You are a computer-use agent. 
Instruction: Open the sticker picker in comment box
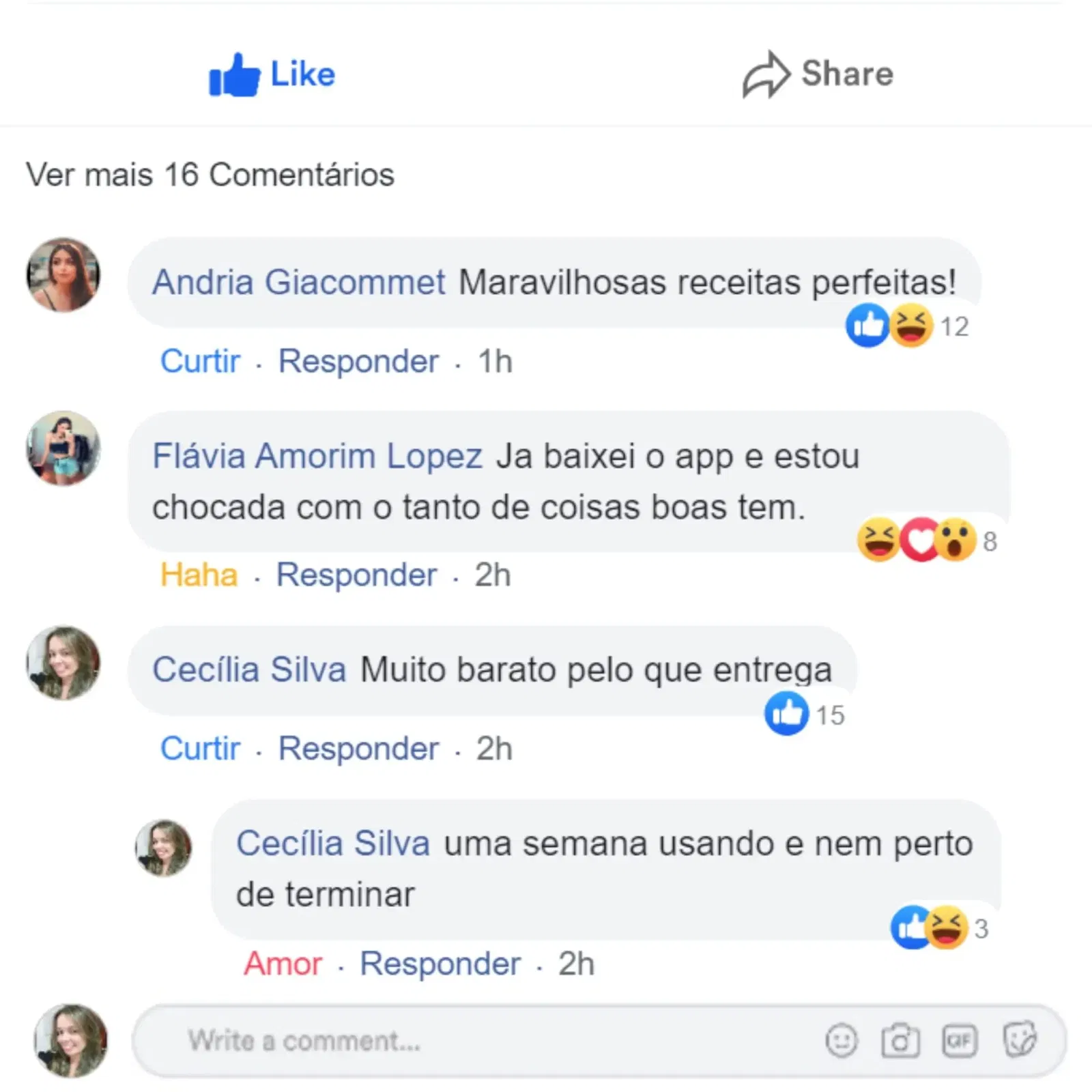point(1020,1041)
